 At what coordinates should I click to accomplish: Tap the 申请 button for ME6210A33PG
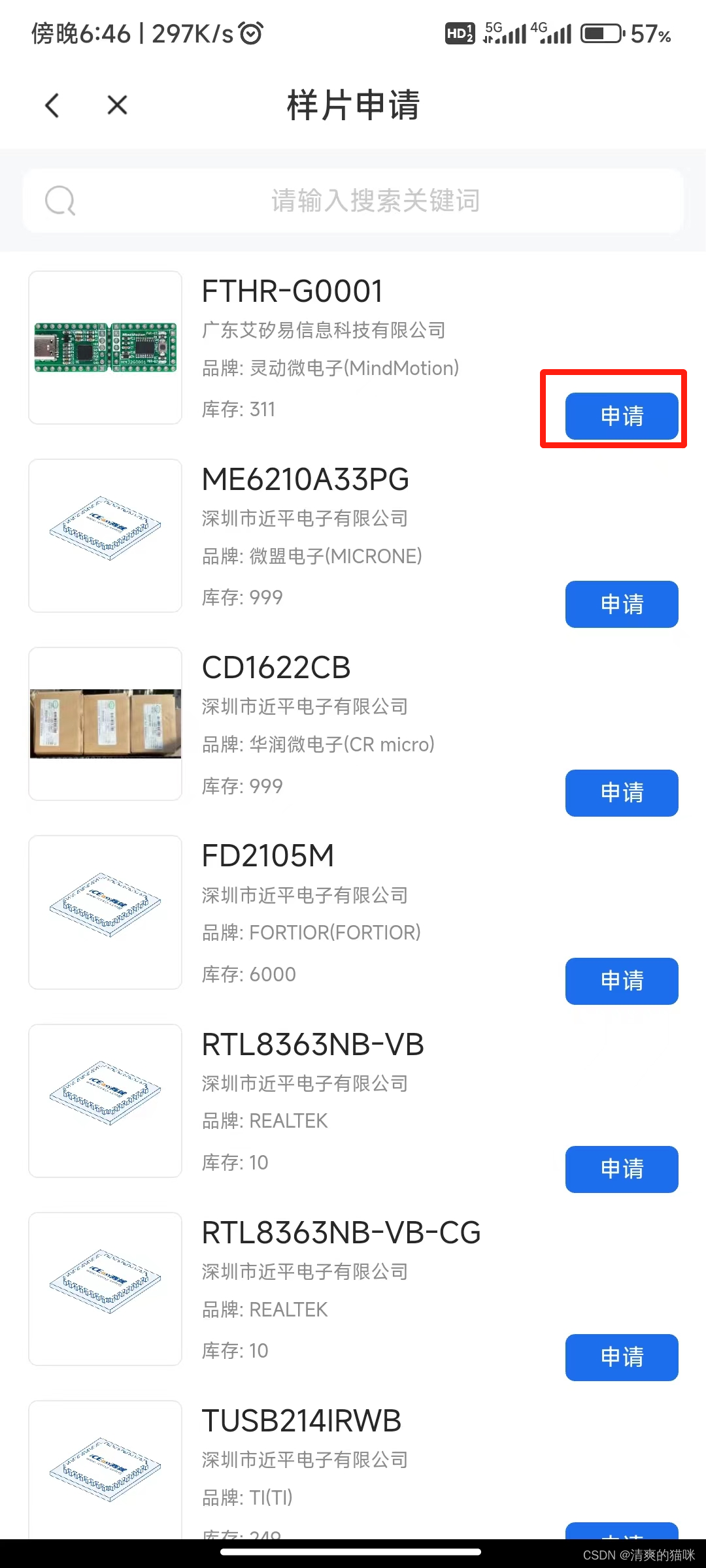[620, 604]
